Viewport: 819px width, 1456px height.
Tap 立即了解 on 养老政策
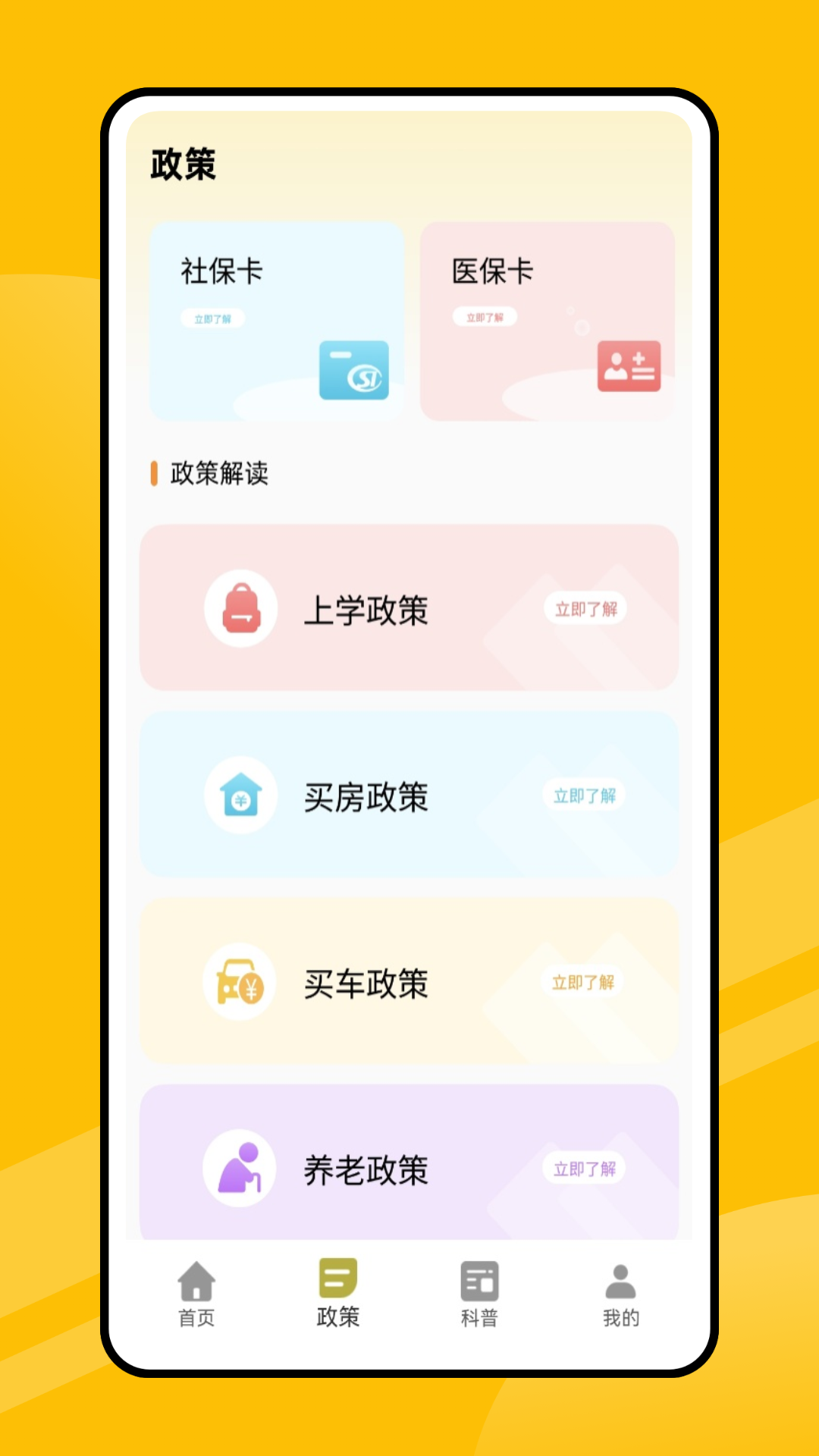pos(584,1169)
